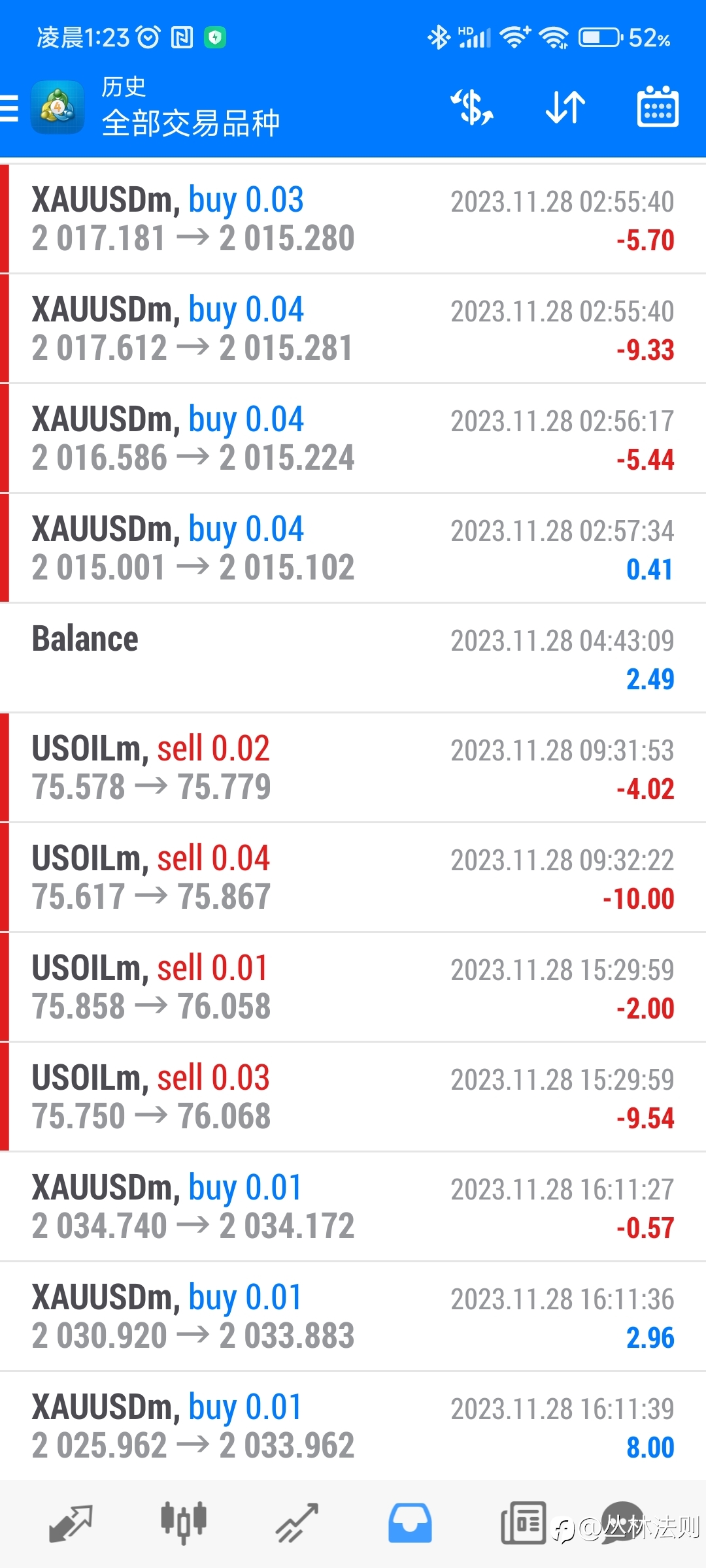Expand USOILm sell 0.02 trade
This screenshot has height=1568, width=706.
(x=353, y=767)
